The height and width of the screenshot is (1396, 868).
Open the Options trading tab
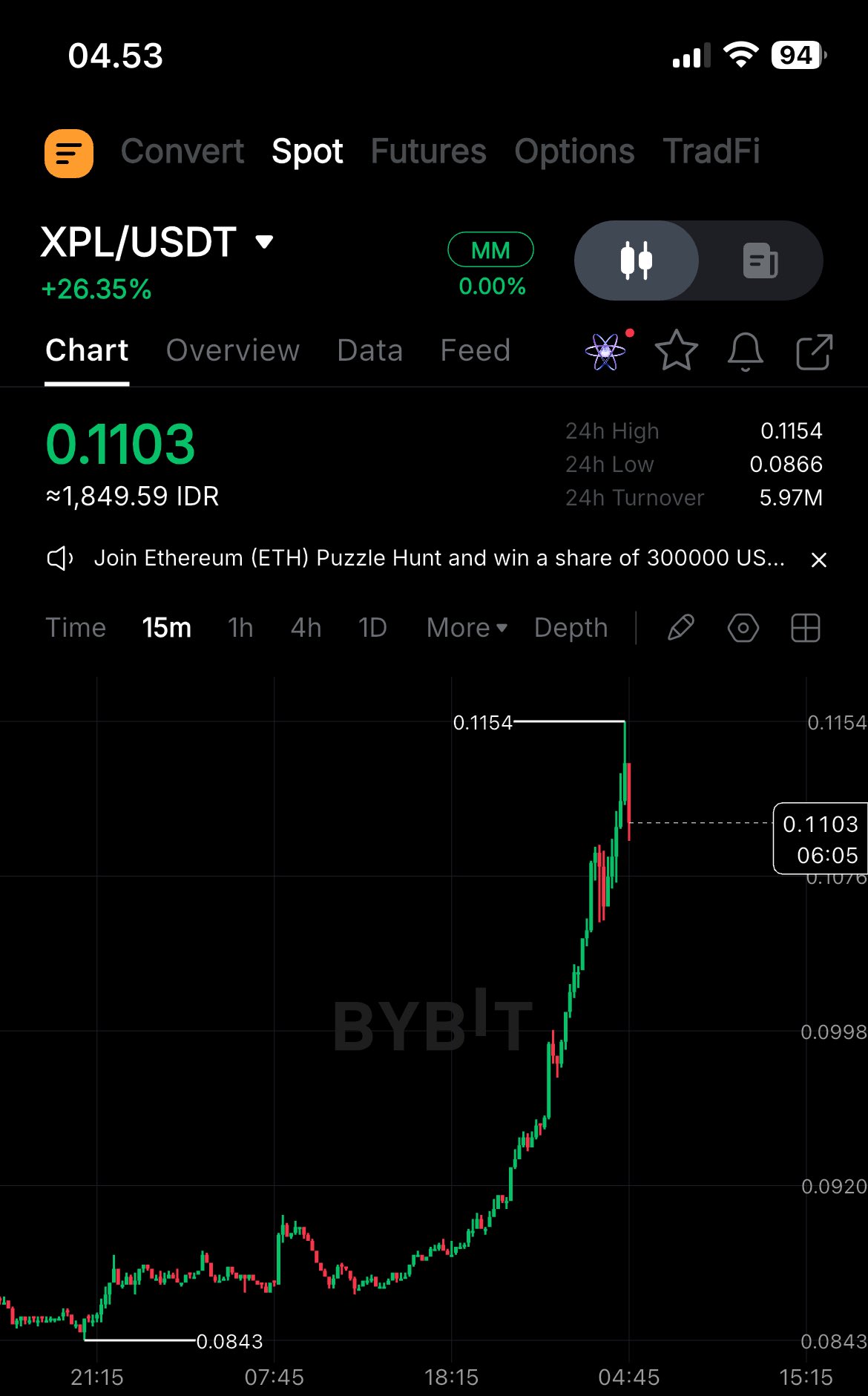(x=574, y=152)
